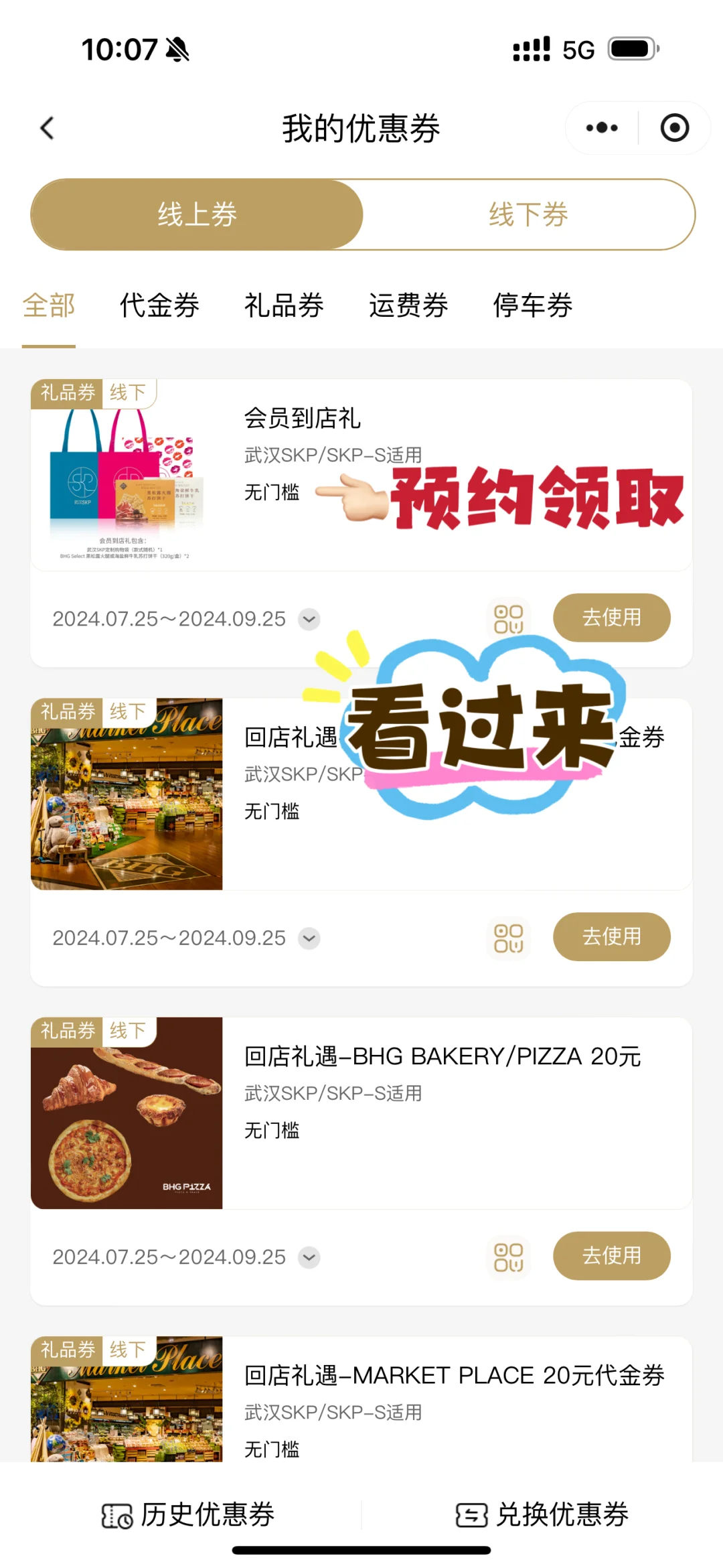Open the mini program more options menu
Viewport: 723px width, 1568px height.
pos(601,128)
